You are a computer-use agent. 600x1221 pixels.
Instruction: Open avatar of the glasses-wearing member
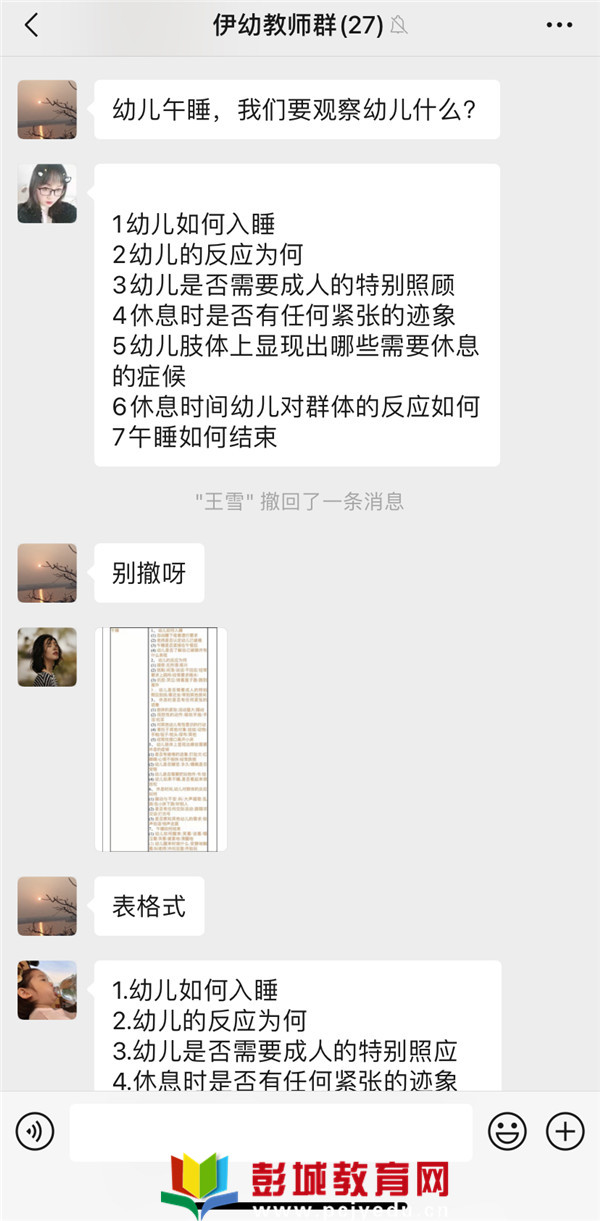(47, 193)
